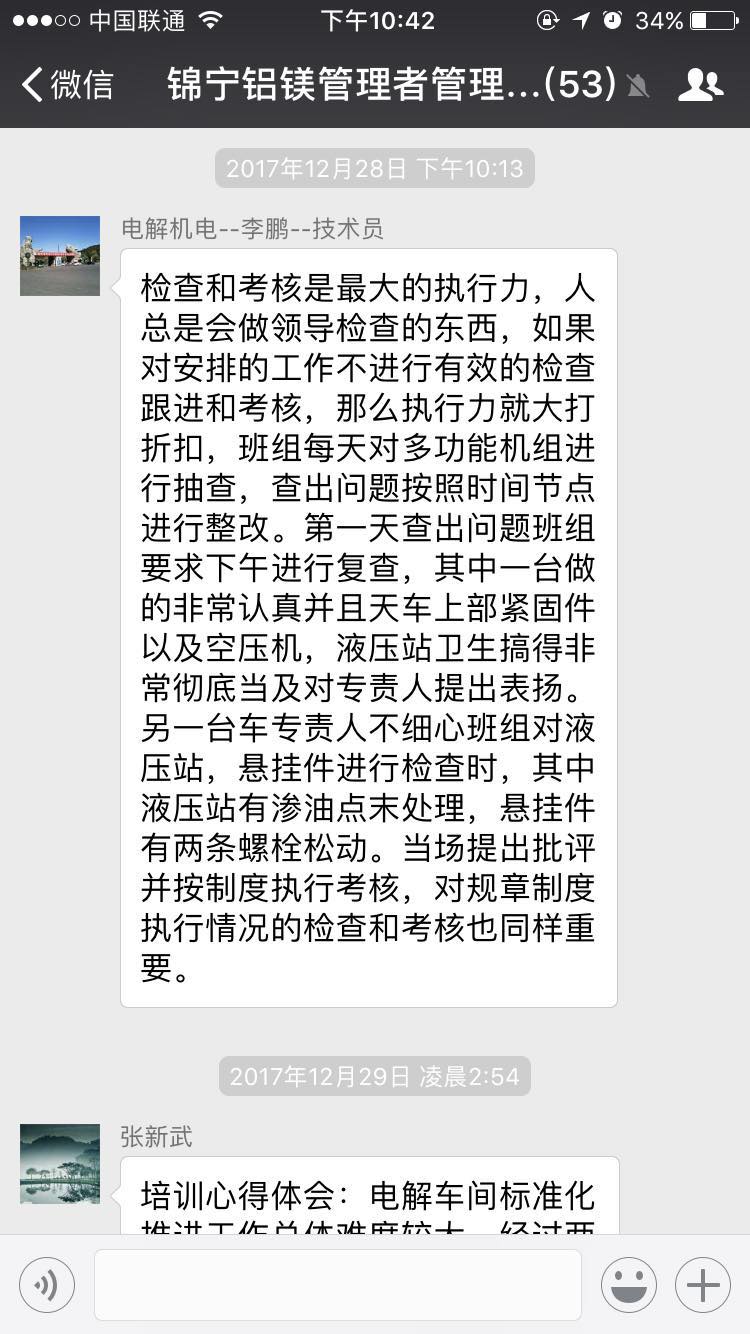Open the plus attachments menu
Screen dimensions: 750x1334
coord(703,1285)
